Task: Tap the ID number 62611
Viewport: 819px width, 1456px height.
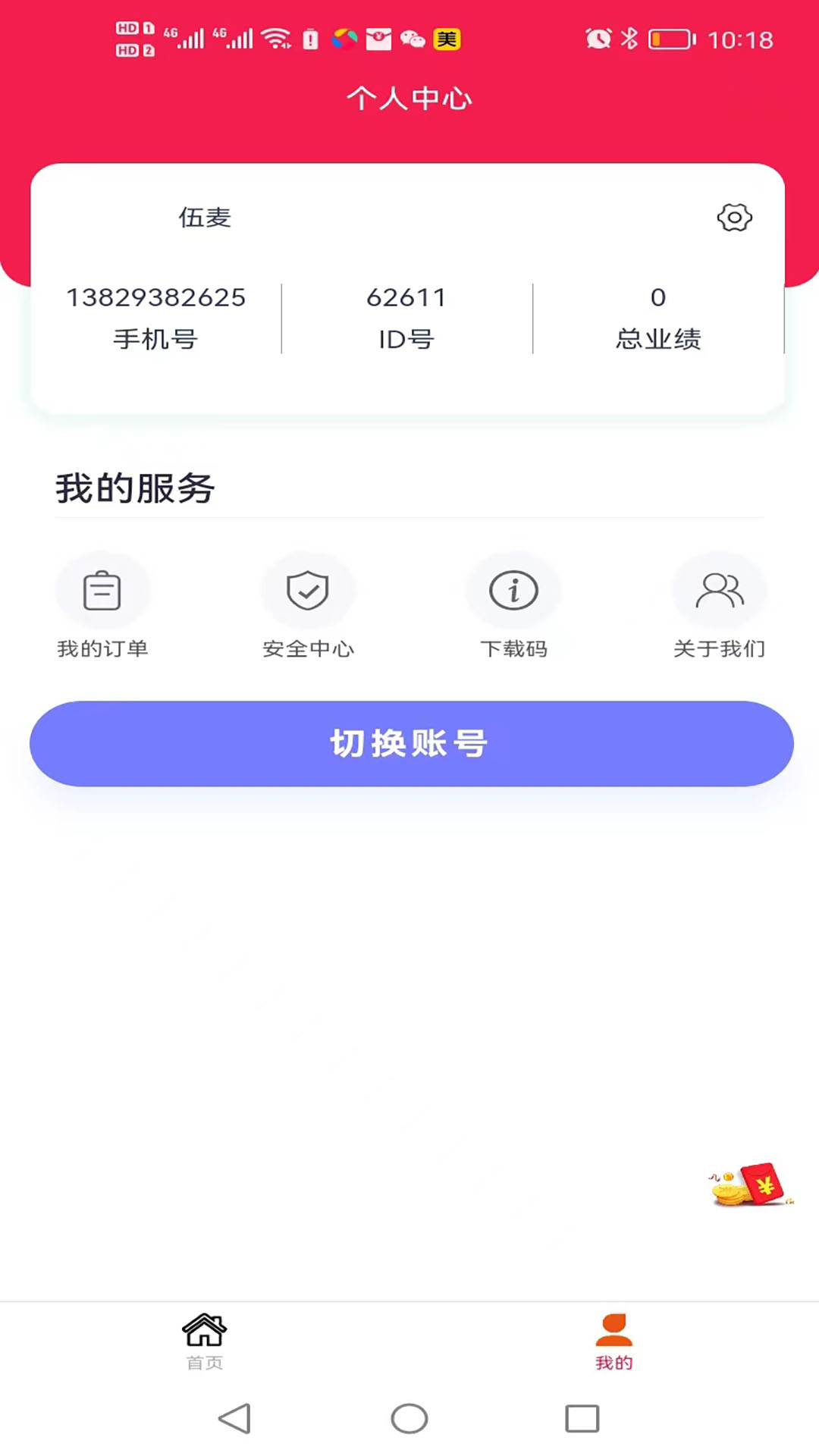Action: [x=407, y=298]
